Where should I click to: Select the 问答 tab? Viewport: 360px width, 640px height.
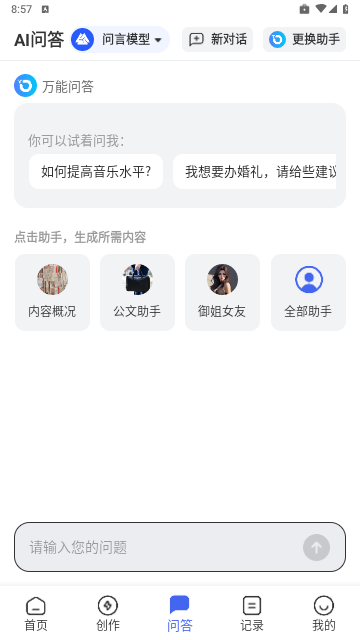[x=180, y=613]
